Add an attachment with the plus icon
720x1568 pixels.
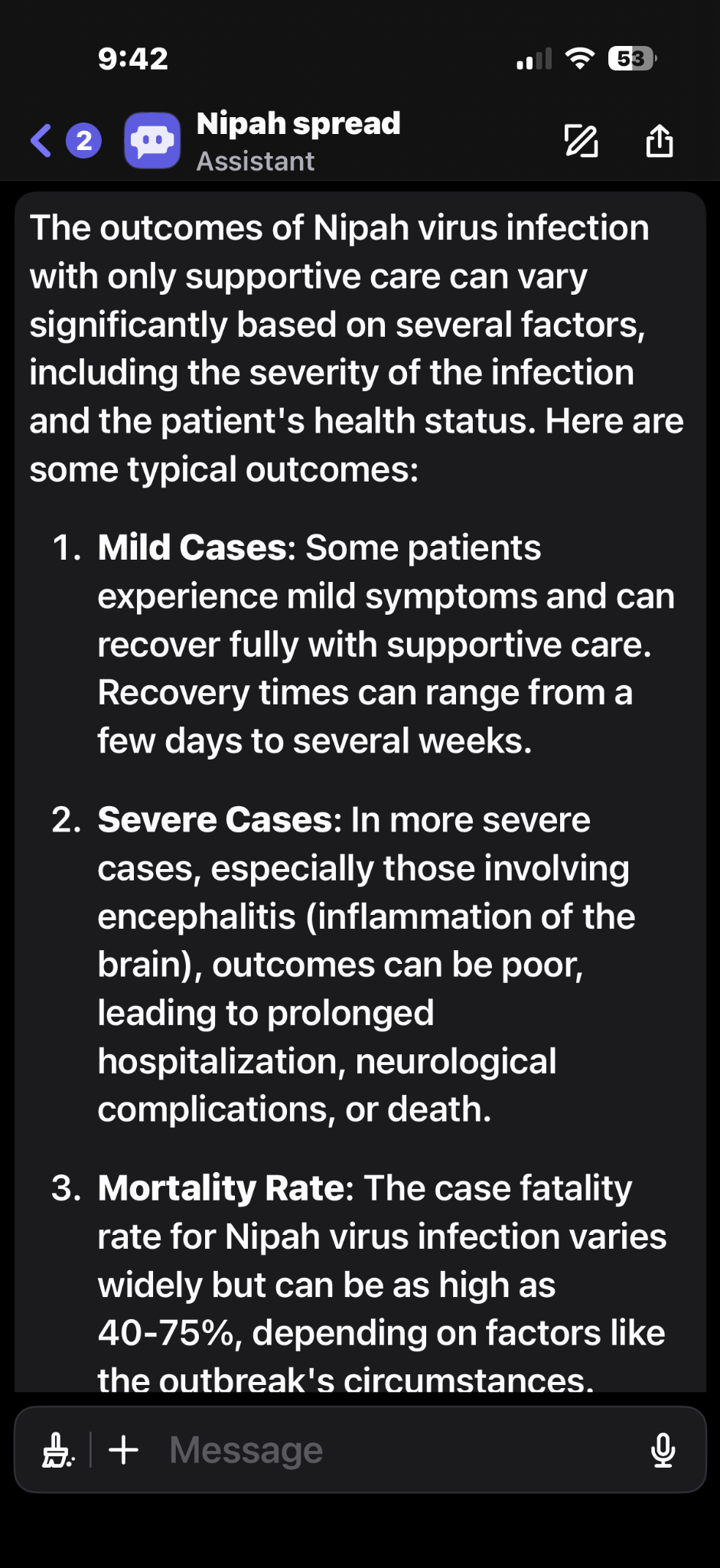coord(124,1450)
